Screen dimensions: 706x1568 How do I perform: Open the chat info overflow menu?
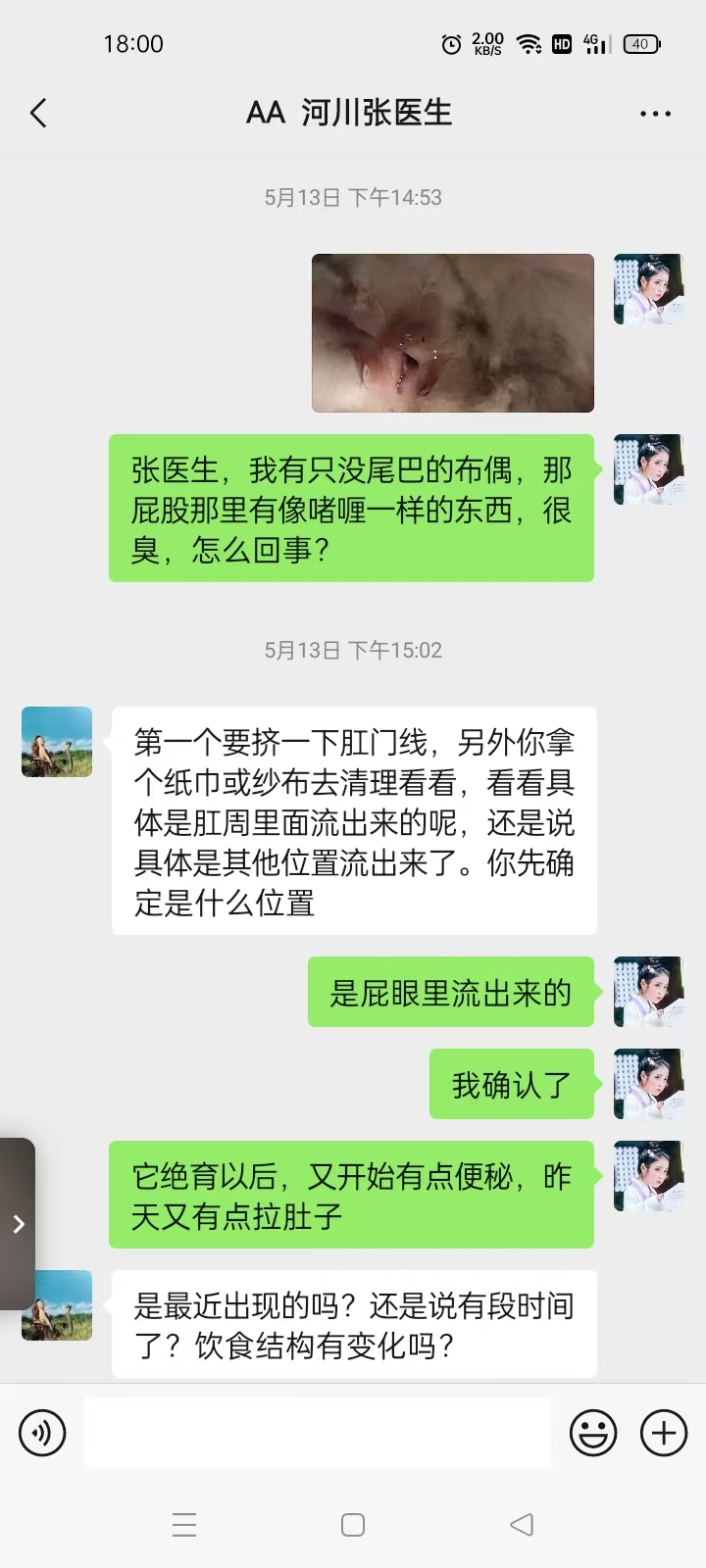tap(655, 114)
